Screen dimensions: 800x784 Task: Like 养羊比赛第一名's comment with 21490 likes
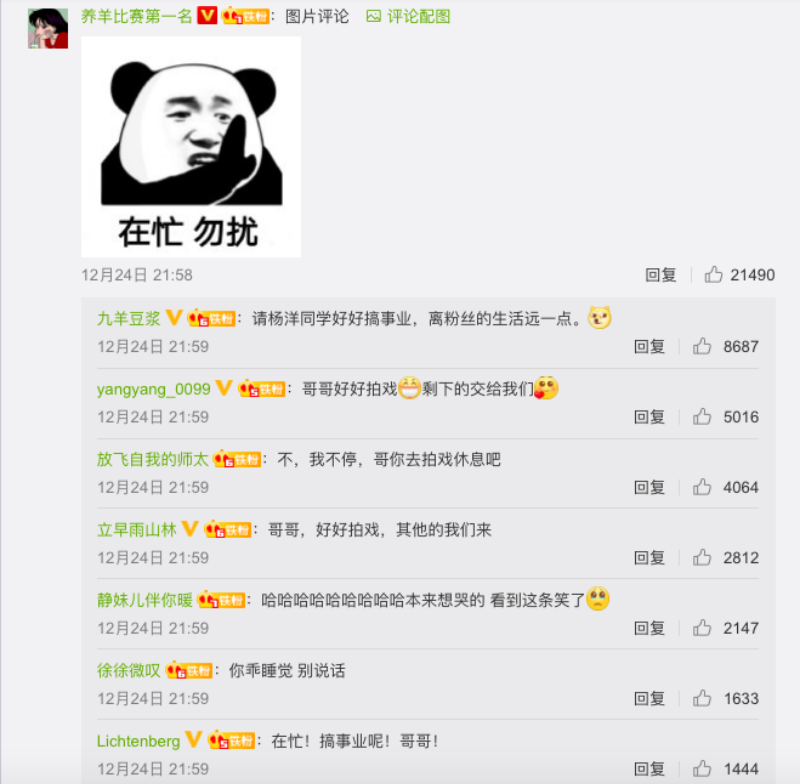coord(714,275)
